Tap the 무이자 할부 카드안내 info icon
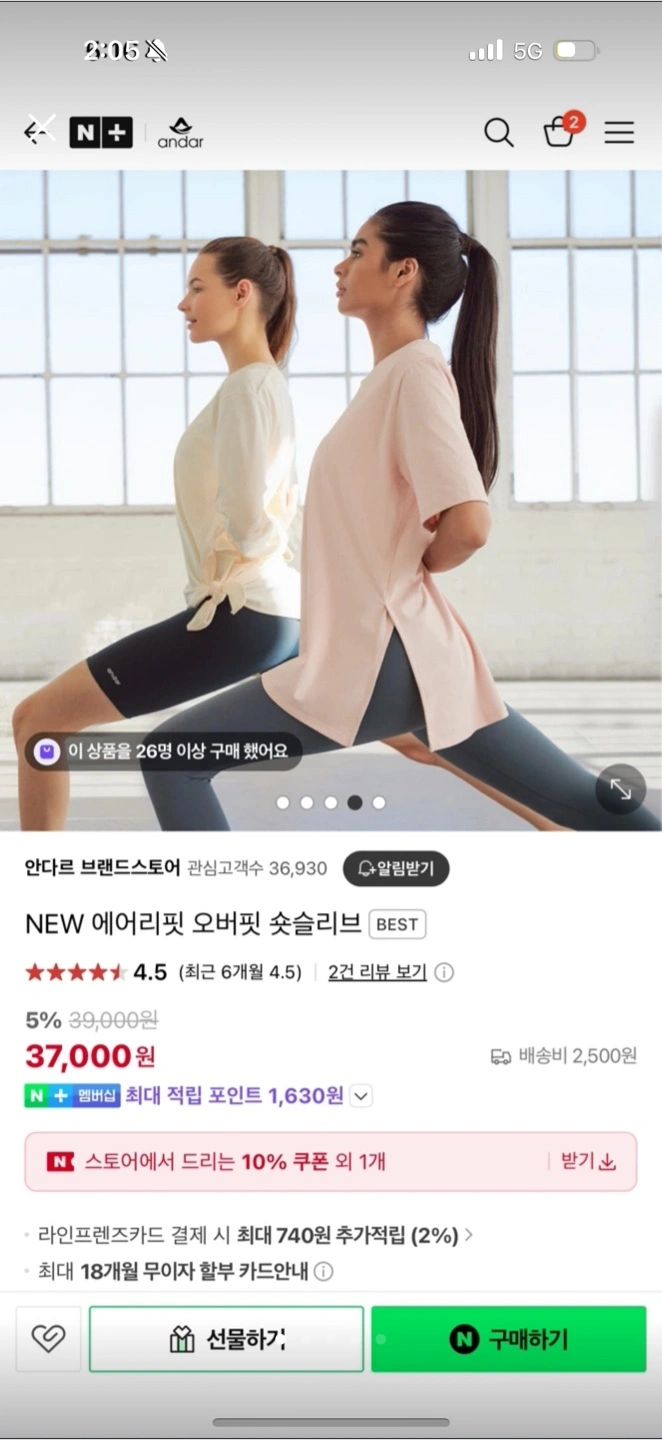 tap(323, 1272)
